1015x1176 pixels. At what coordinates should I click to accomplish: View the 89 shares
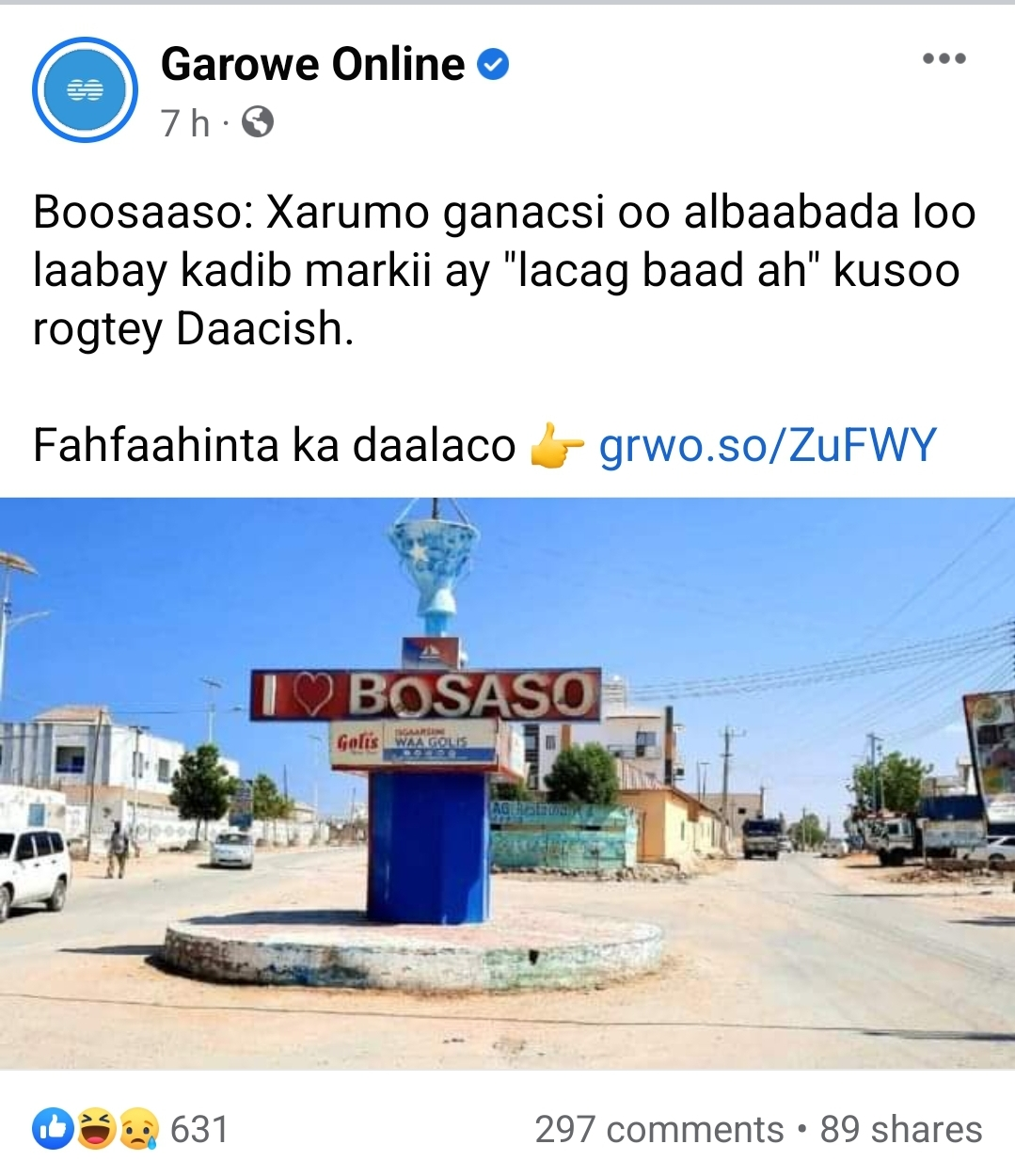pyautogui.click(x=900, y=1129)
